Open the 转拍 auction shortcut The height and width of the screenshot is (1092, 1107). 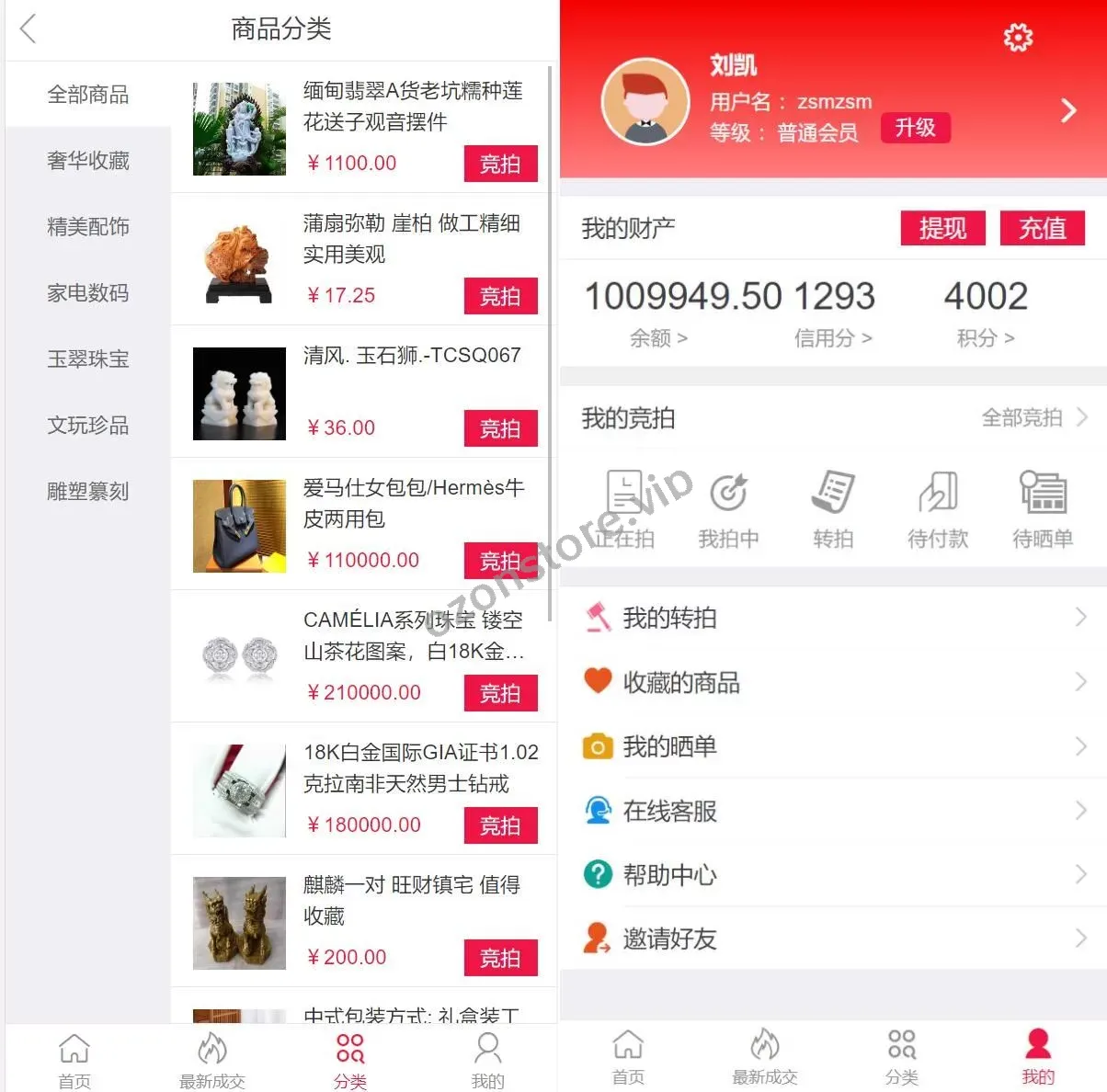tap(833, 508)
